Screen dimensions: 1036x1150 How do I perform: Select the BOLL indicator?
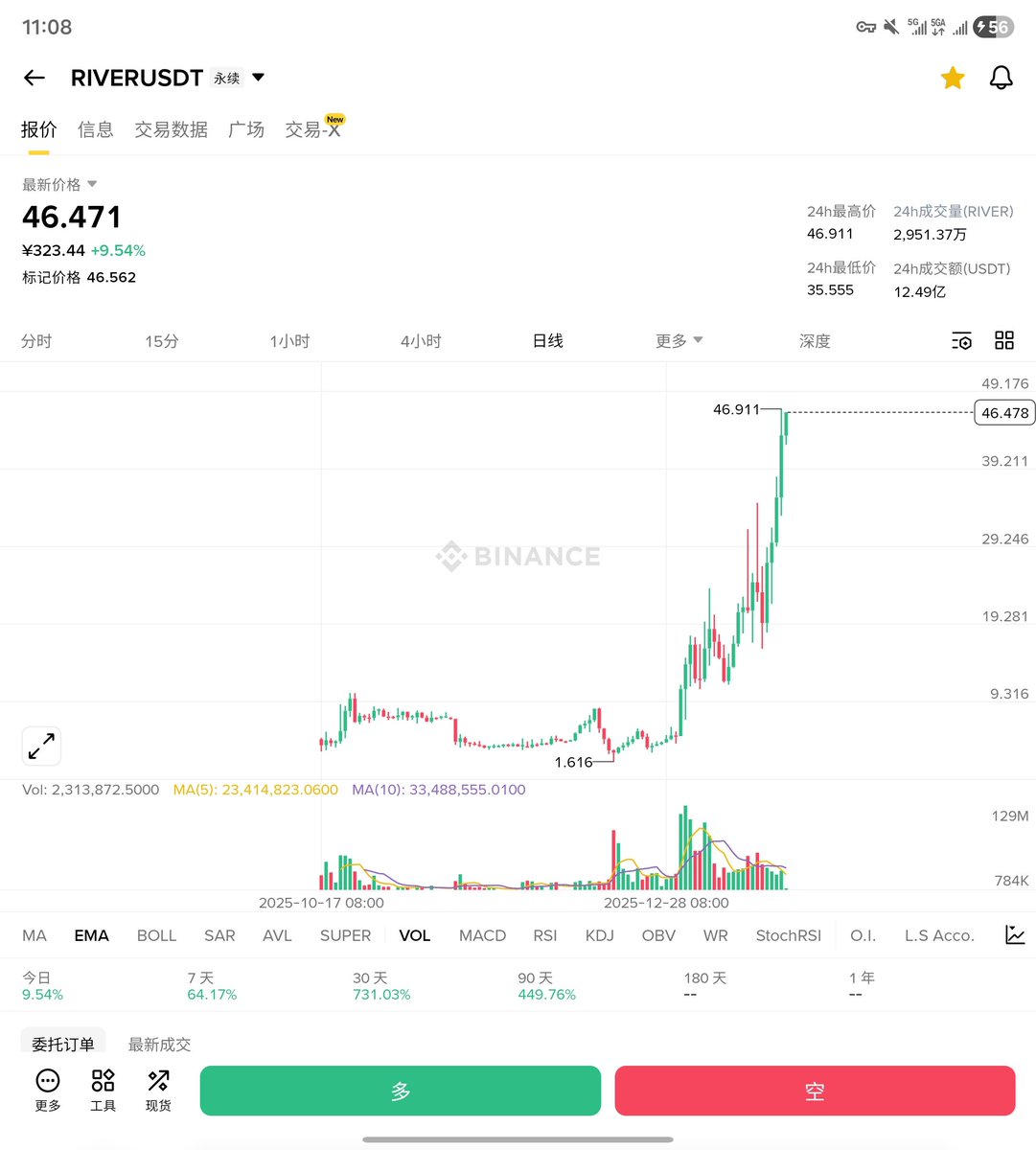click(156, 935)
